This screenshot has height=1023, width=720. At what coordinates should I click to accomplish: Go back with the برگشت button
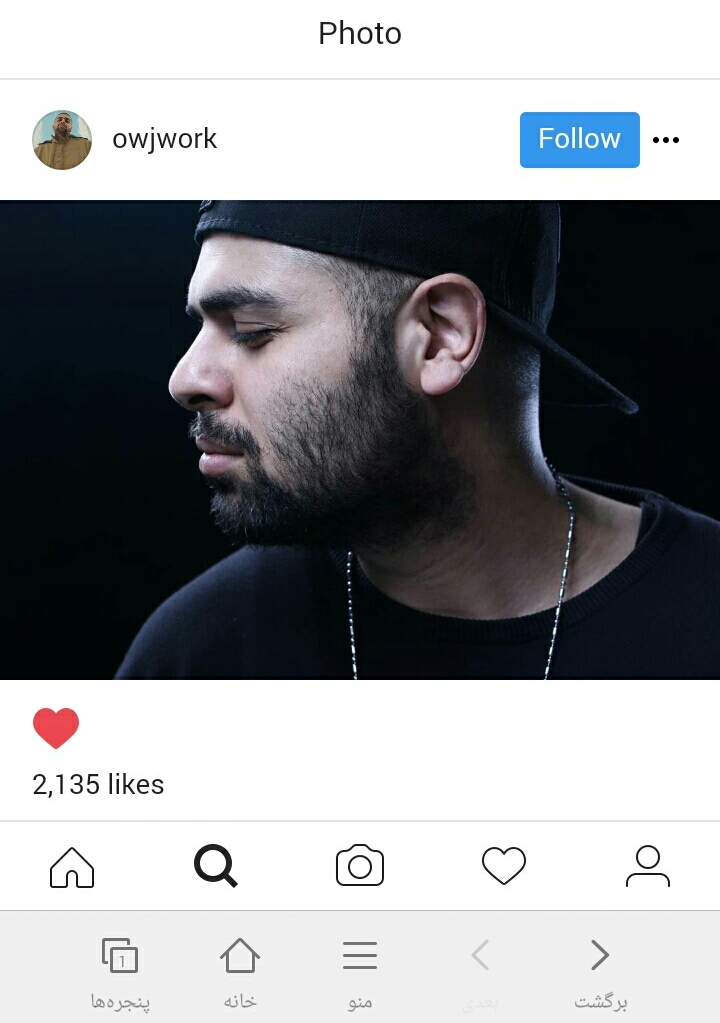[600, 970]
